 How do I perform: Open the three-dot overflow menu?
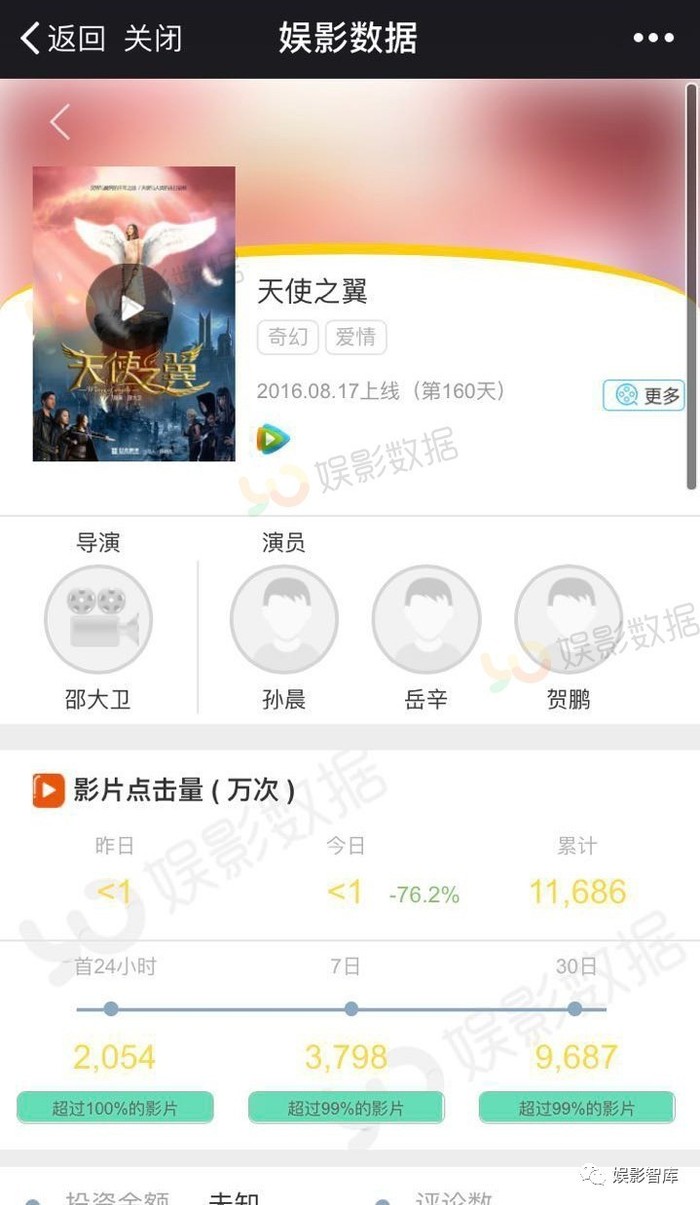[653, 39]
